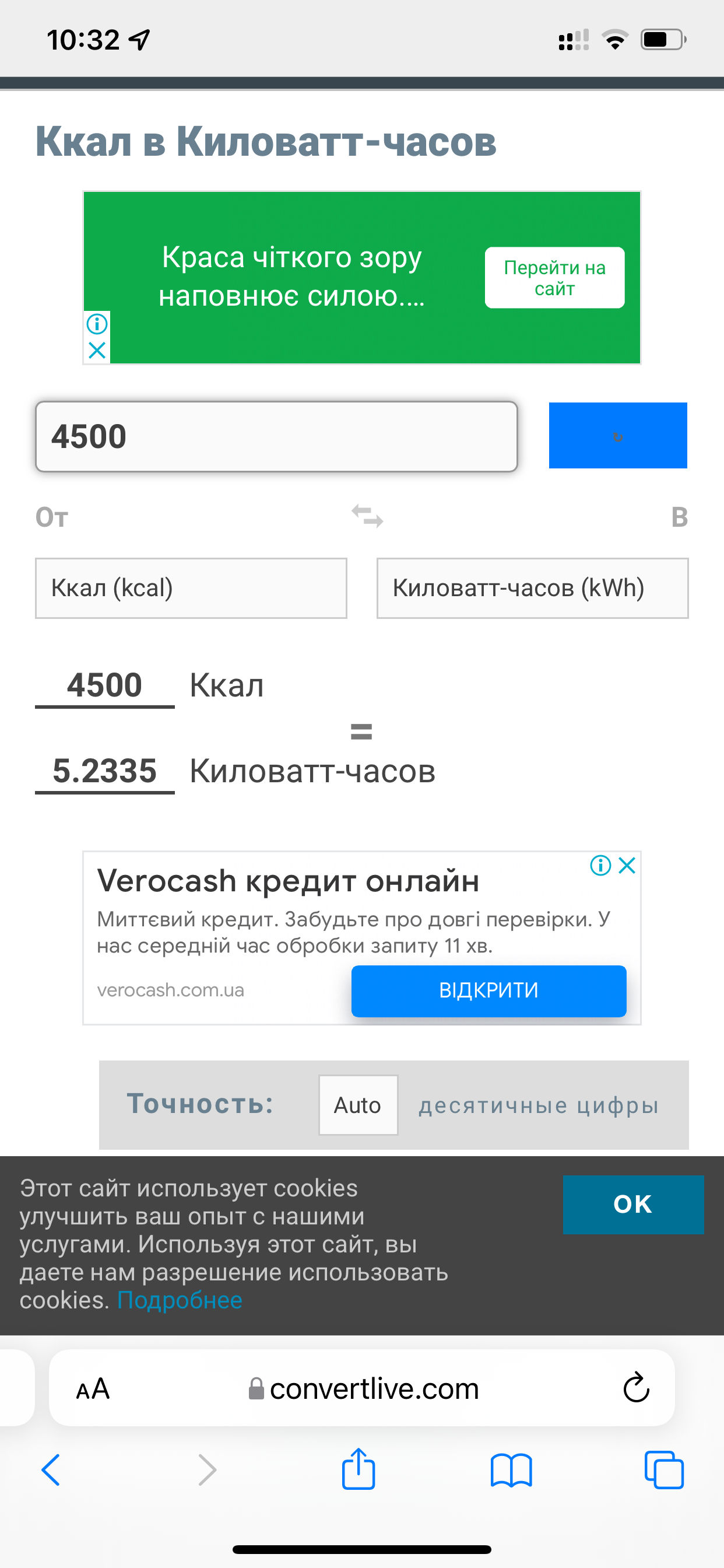Open the Киловатт-часов (kWh) target unit dropdown
Image resolution: width=724 pixels, height=1568 pixels.
tap(532, 588)
